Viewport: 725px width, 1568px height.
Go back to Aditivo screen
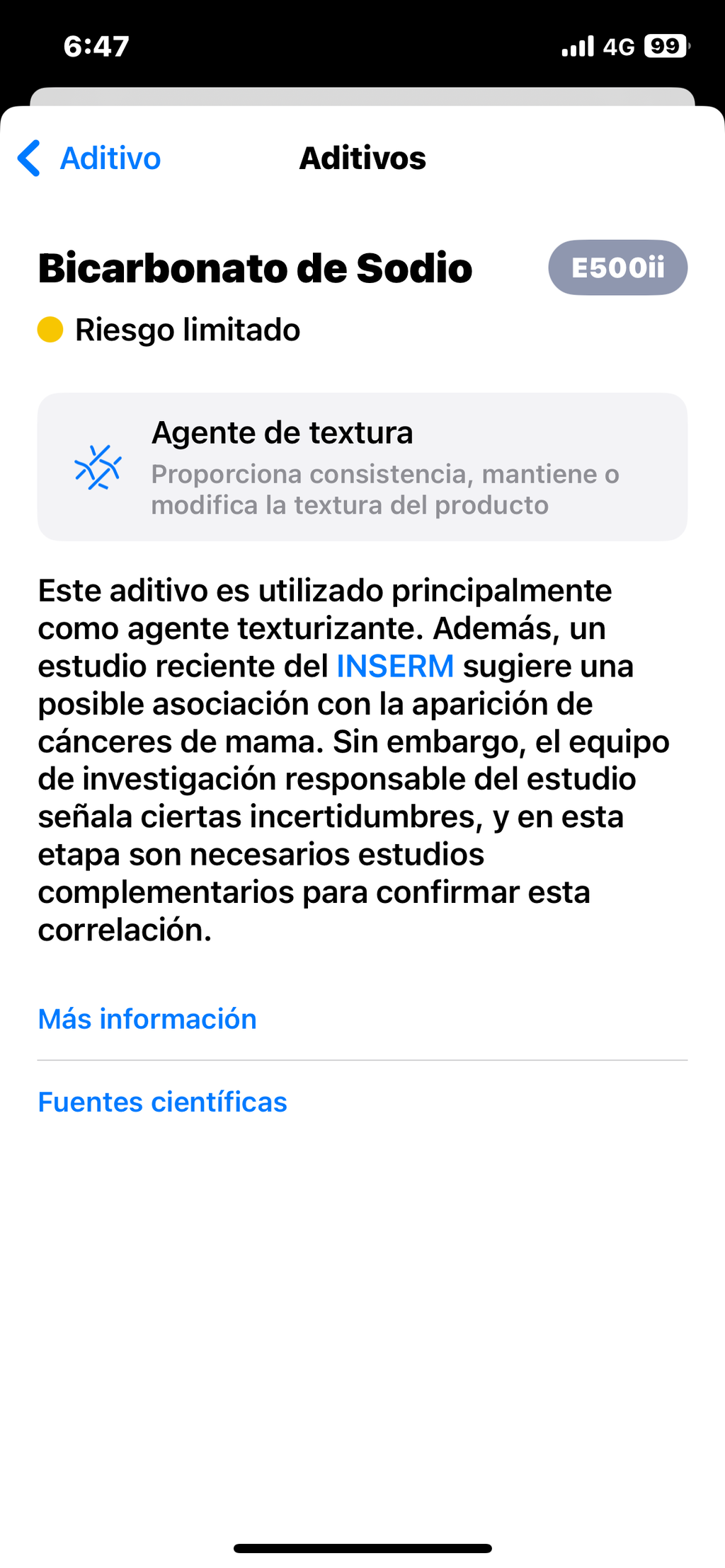pyautogui.click(x=89, y=158)
